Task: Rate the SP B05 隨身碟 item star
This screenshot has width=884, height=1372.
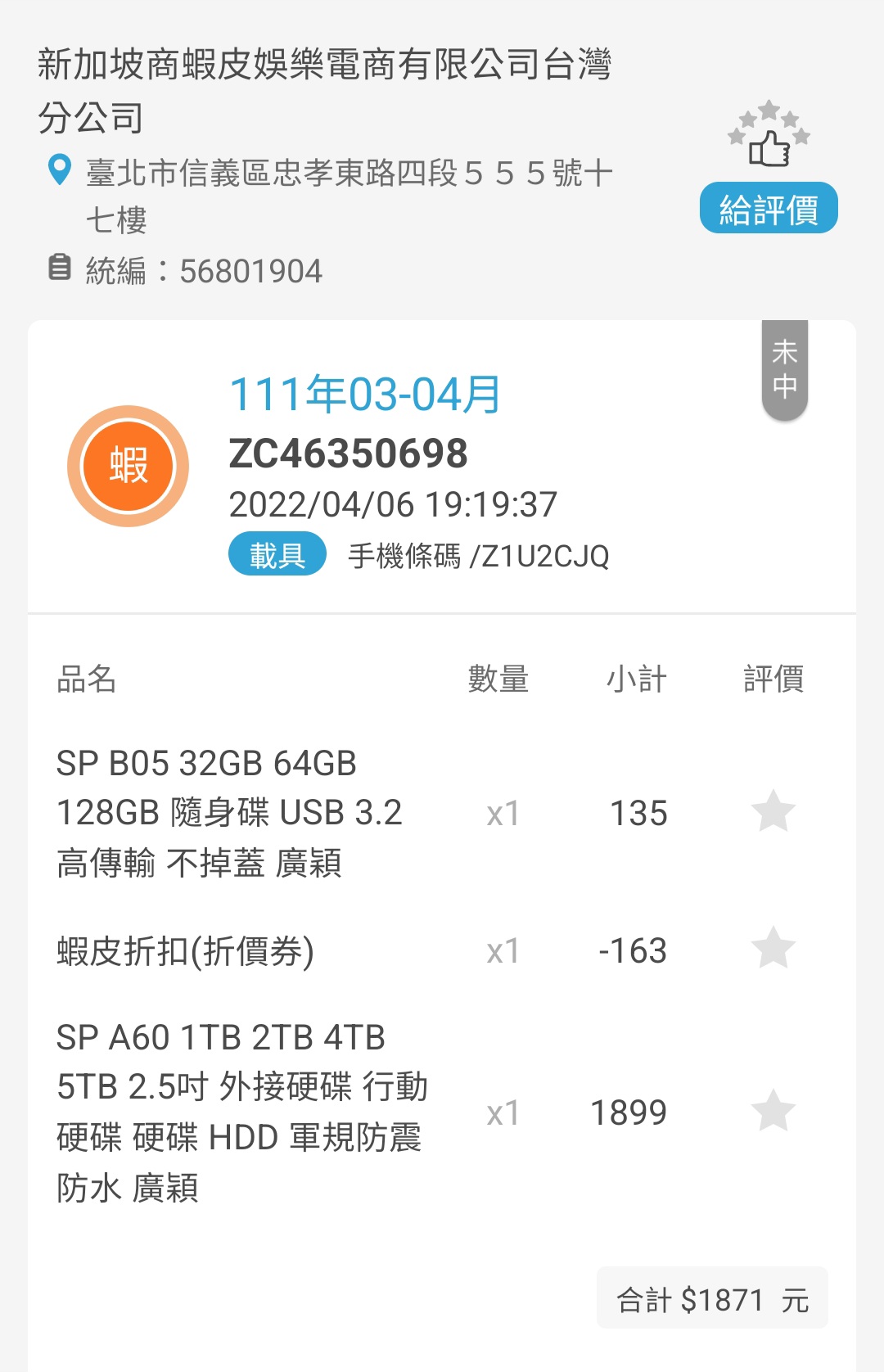Action: click(x=773, y=811)
